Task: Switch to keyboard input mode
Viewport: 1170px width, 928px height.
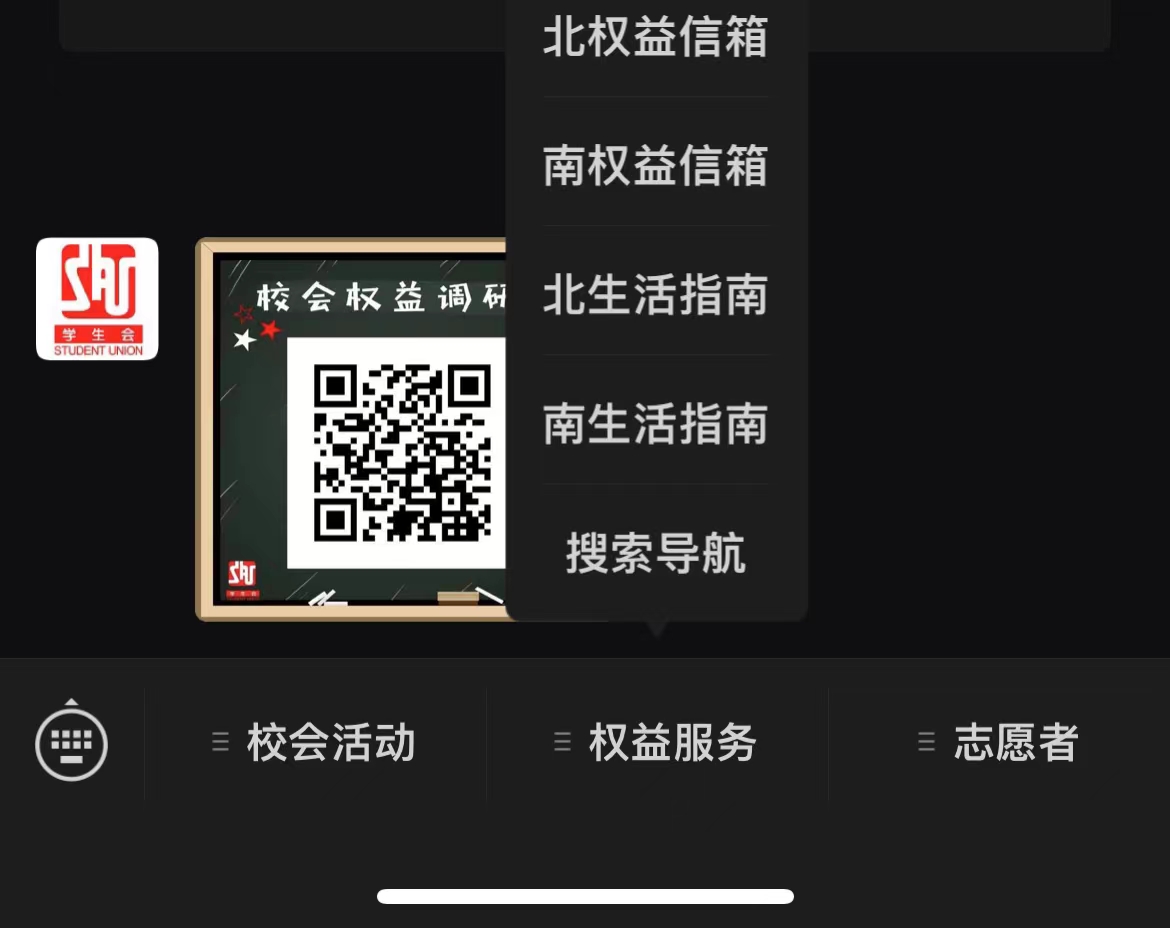Action: pos(71,744)
